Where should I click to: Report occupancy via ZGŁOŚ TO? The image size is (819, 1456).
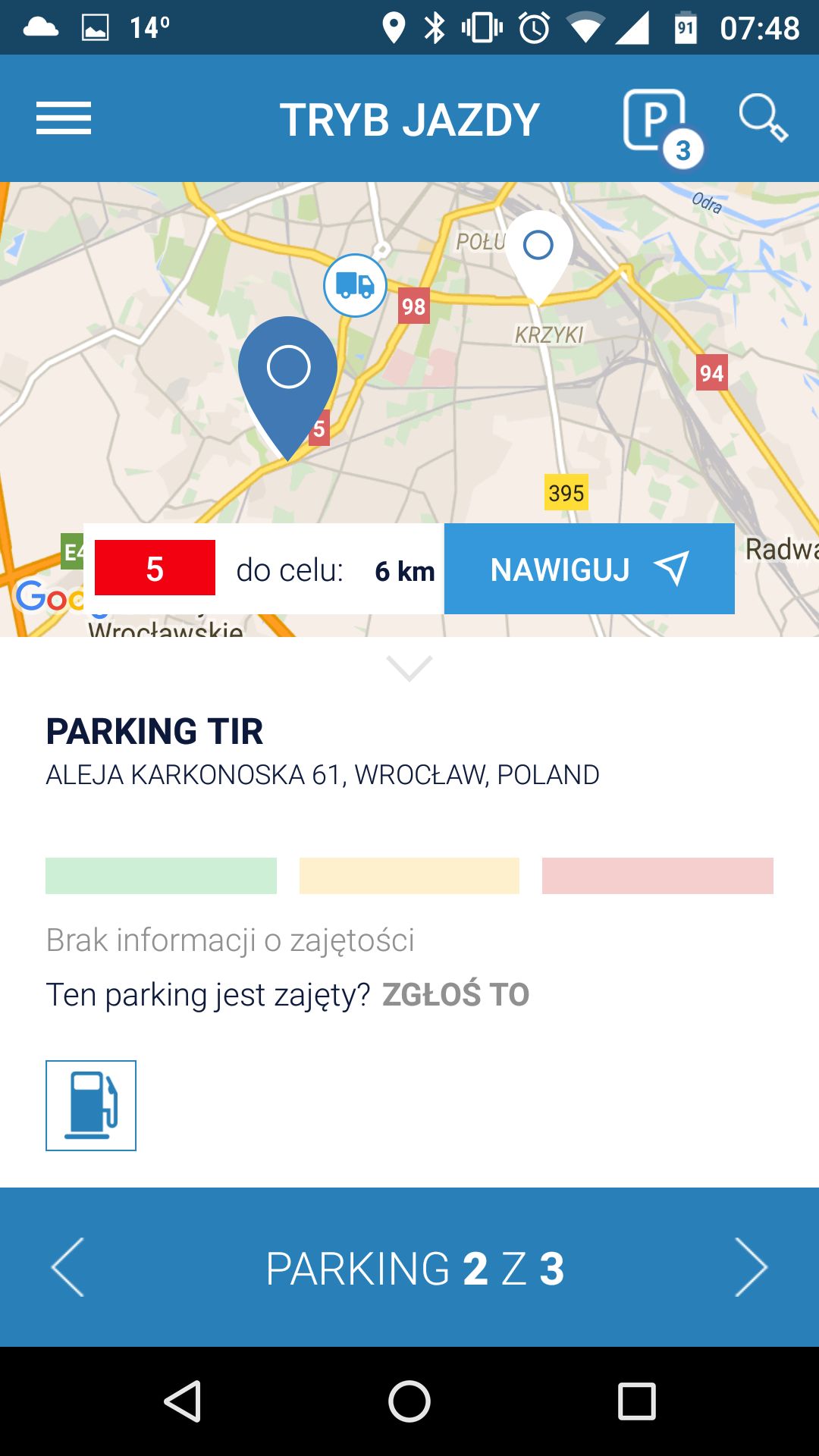point(455,994)
